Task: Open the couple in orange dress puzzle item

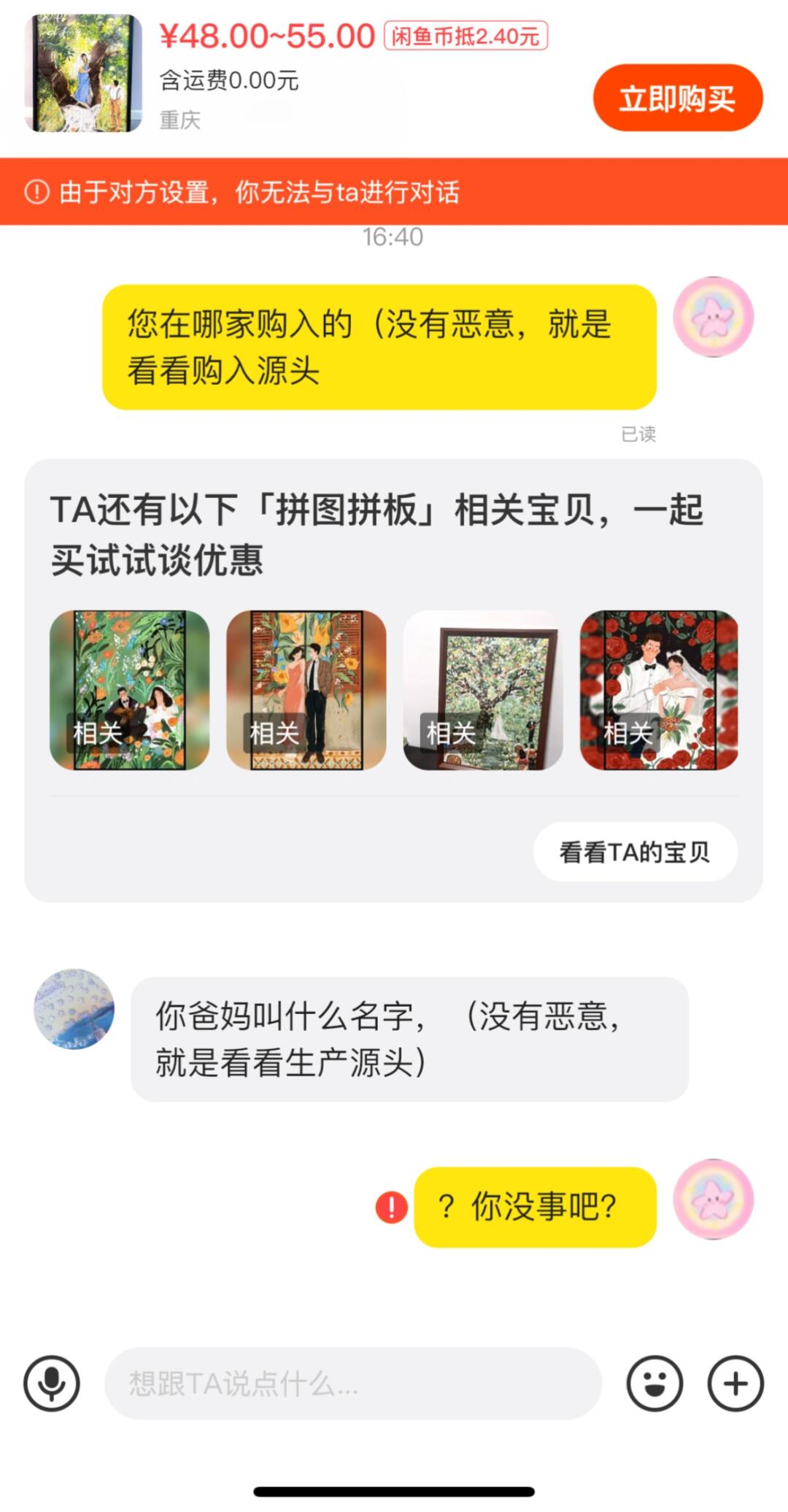Action: 306,690
